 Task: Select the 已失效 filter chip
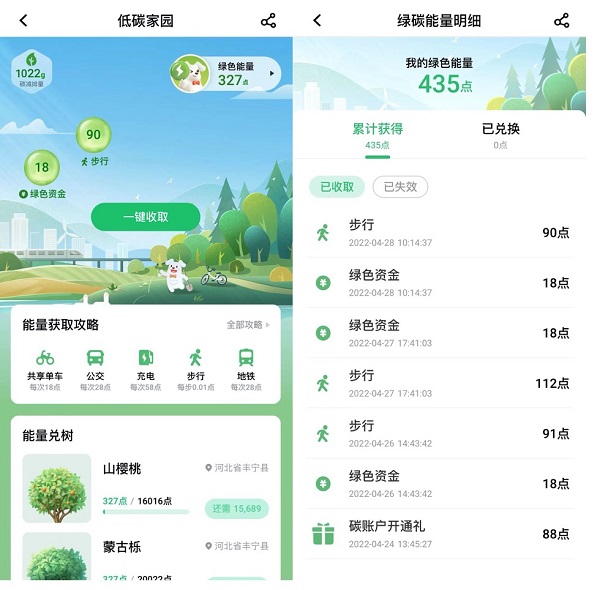click(400, 186)
